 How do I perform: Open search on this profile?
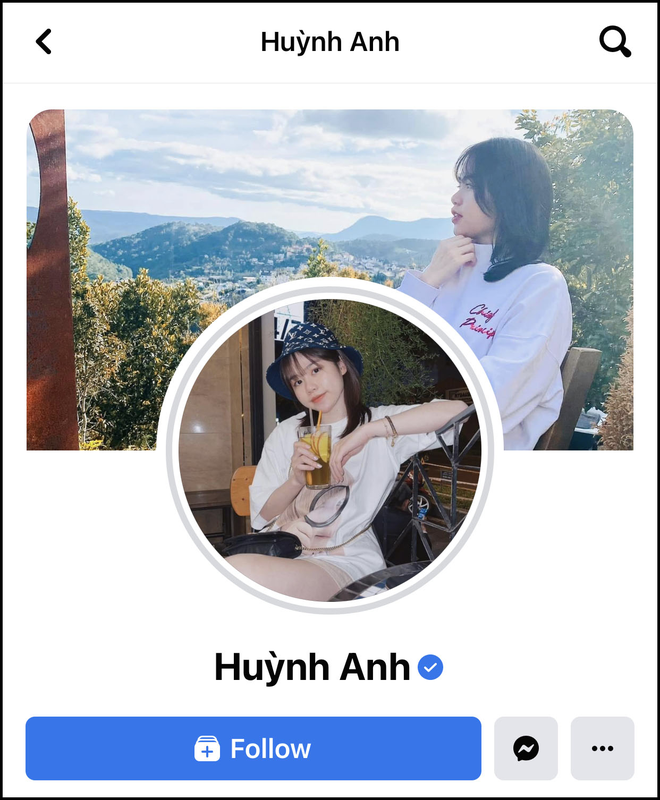click(614, 41)
